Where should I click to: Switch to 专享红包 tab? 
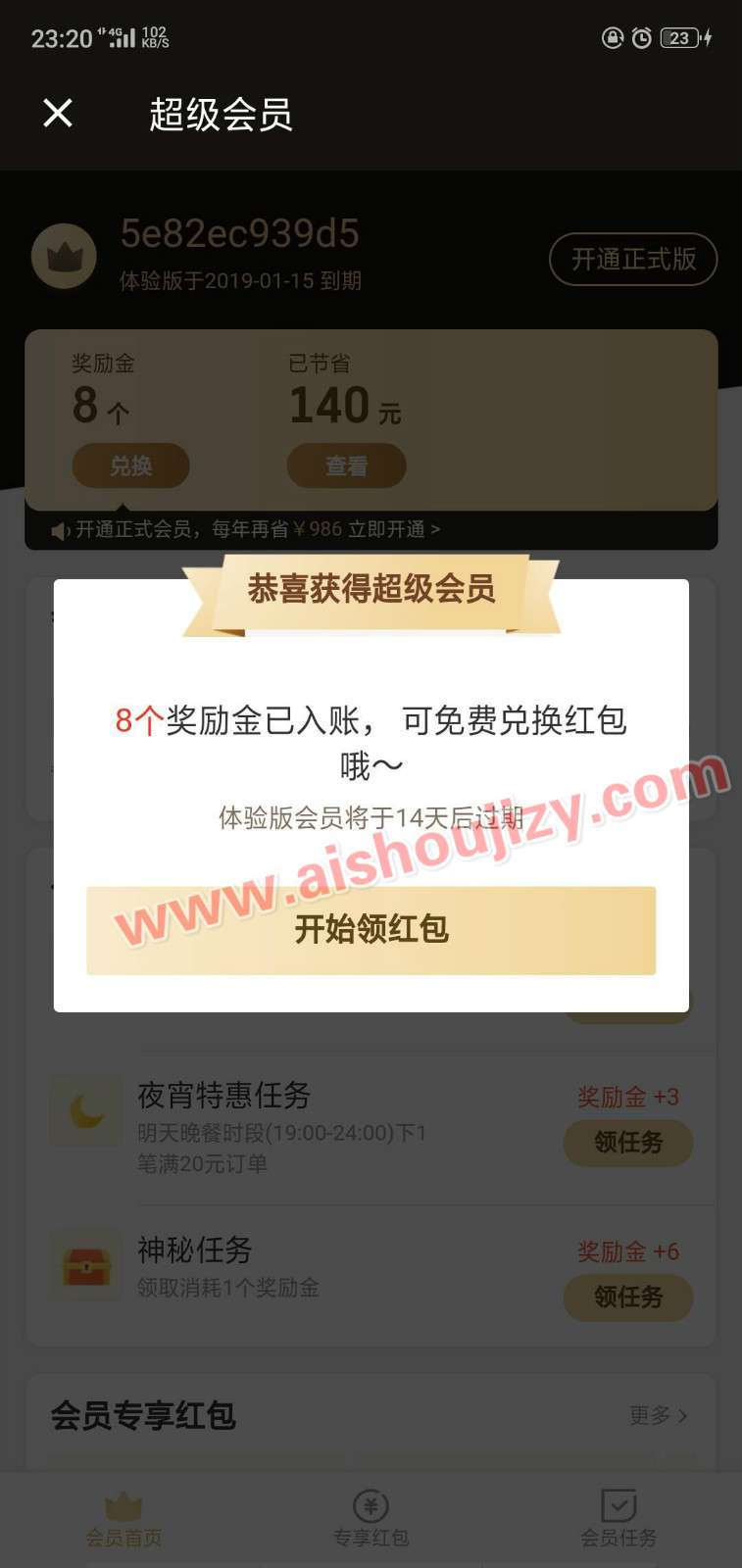pyautogui.click(x=371, y=1519)
